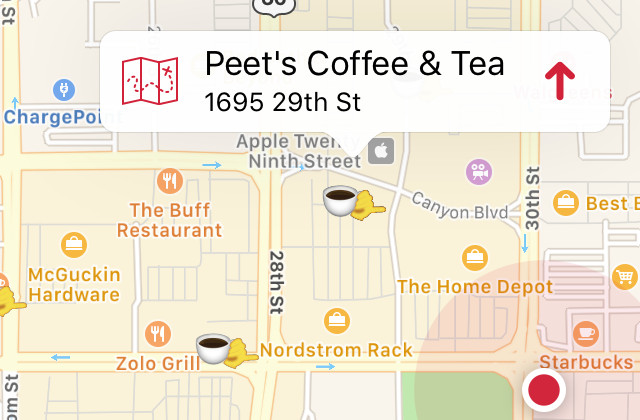Viewport: 640px width, 420px height.
Task: Tap the coffee cup pin near Canyon Blvd
Action: click(342, 201)
